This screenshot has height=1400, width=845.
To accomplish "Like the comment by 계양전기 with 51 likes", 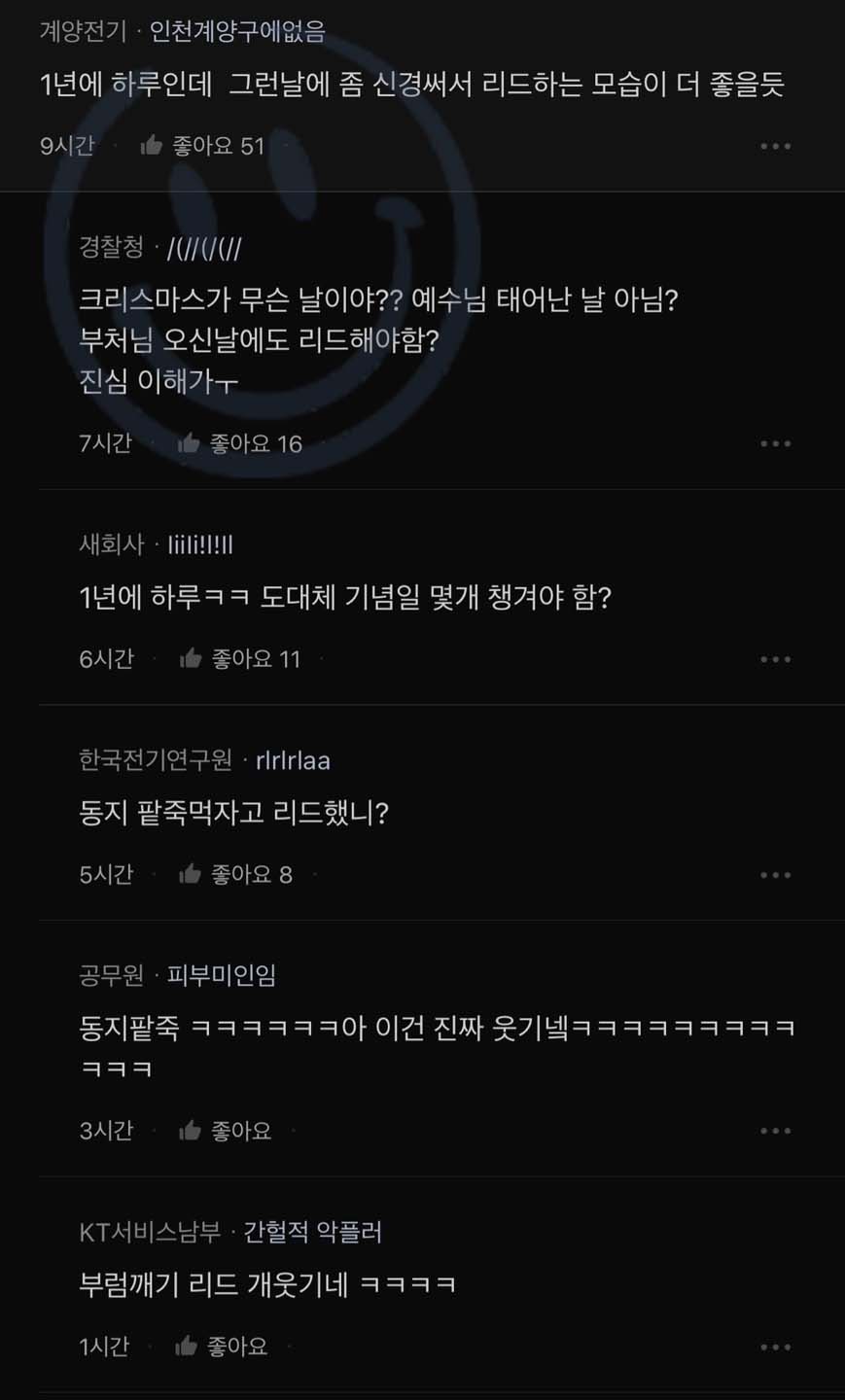I will pyautogui.click(x=202, y=146).
